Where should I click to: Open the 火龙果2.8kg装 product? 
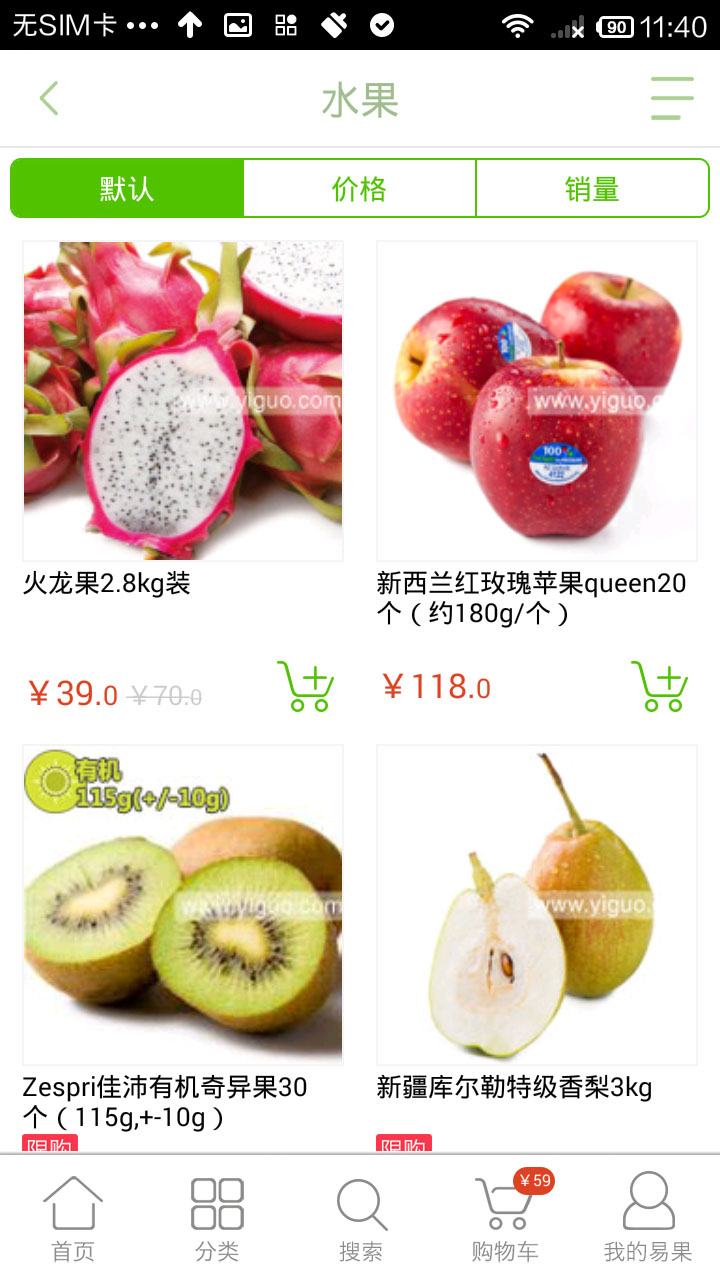[x=183, y=401]
